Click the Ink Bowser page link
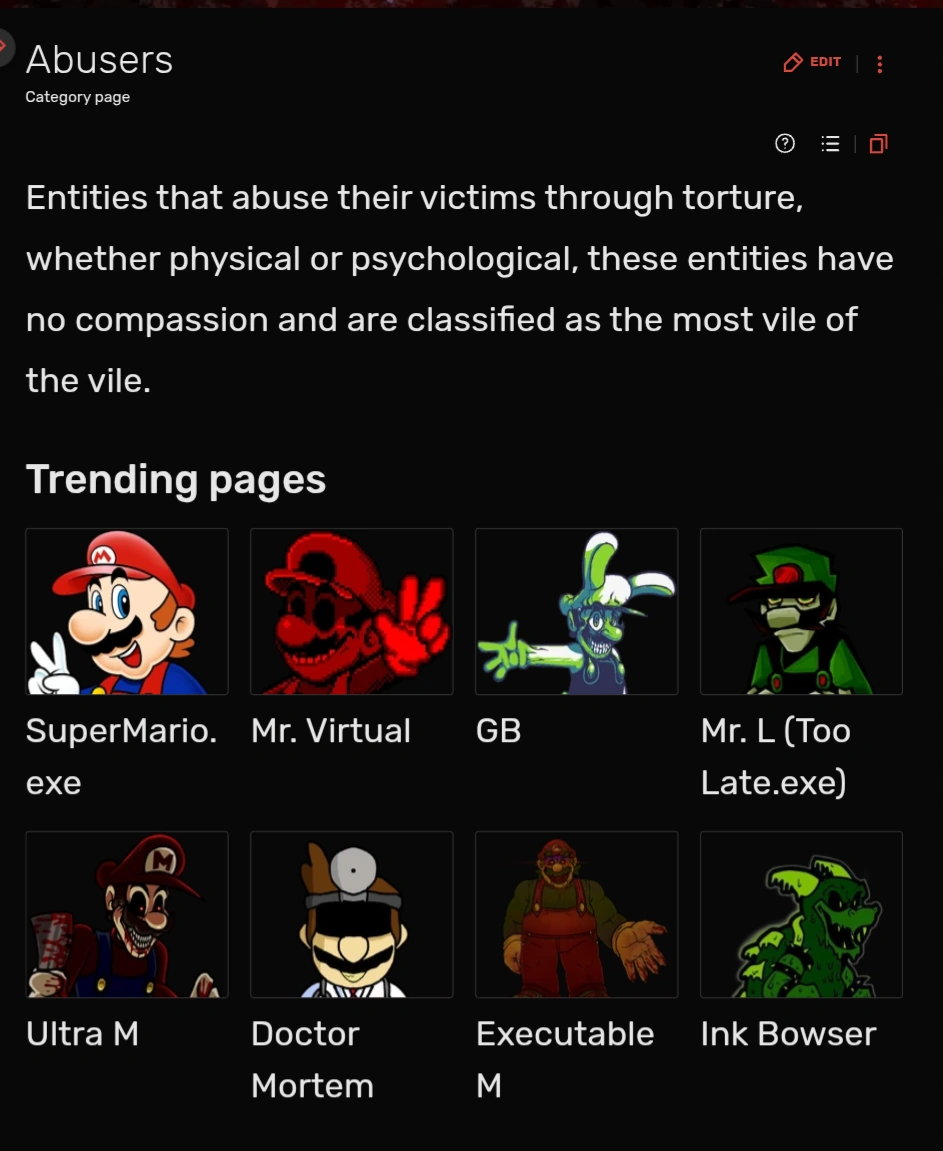The width and height of the screenshot is (943, 1151). [788, 1033]
